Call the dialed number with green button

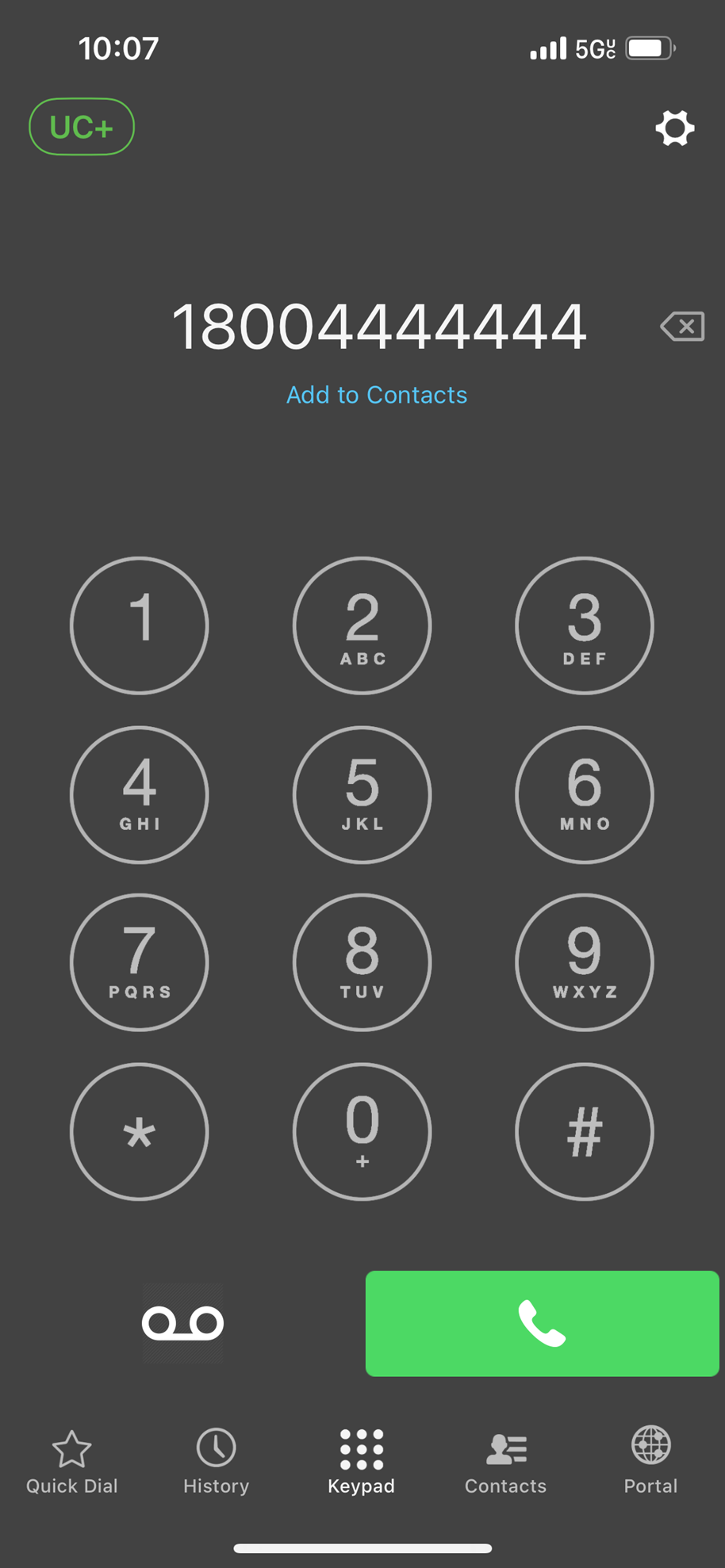coord(542,1323)
